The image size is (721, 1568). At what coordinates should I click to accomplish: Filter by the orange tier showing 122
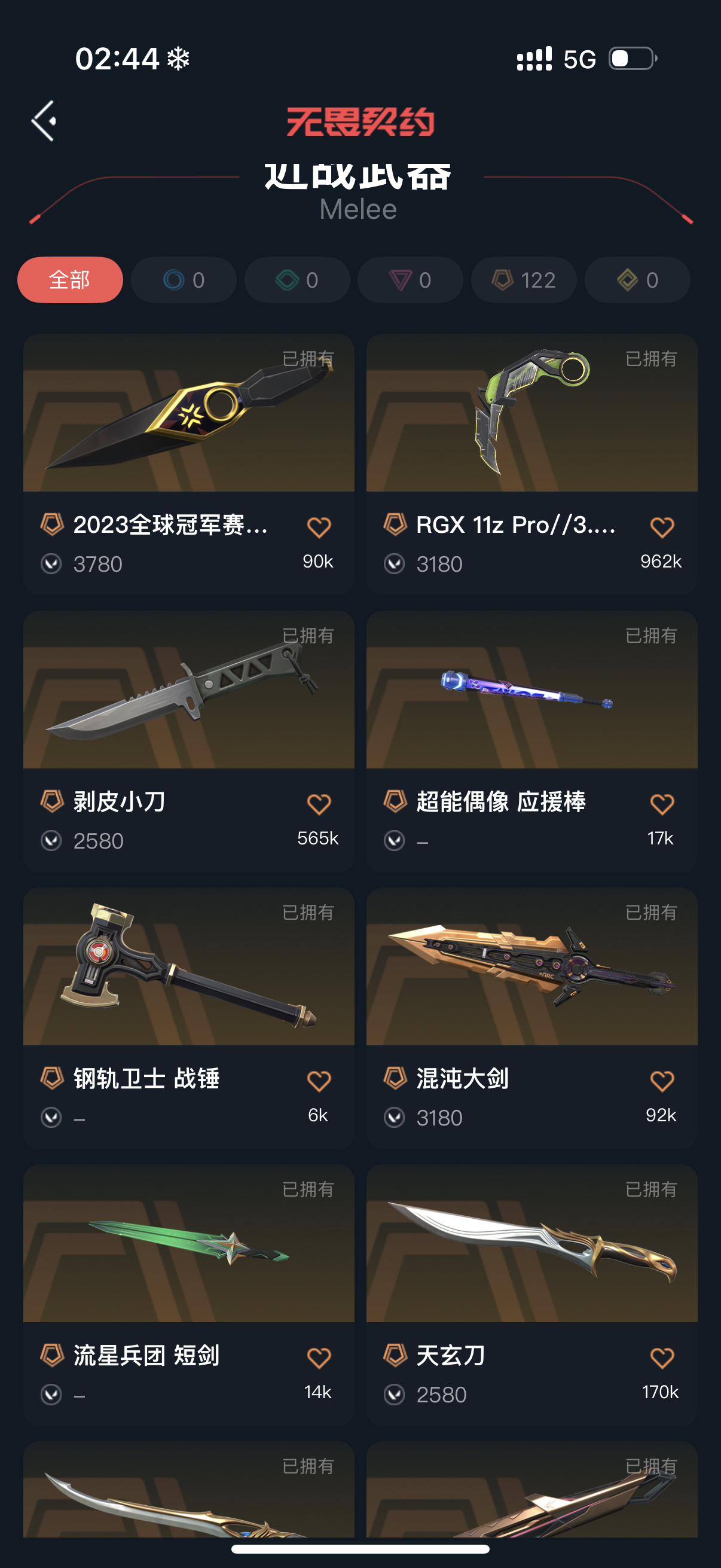click(x=523, y=280)
